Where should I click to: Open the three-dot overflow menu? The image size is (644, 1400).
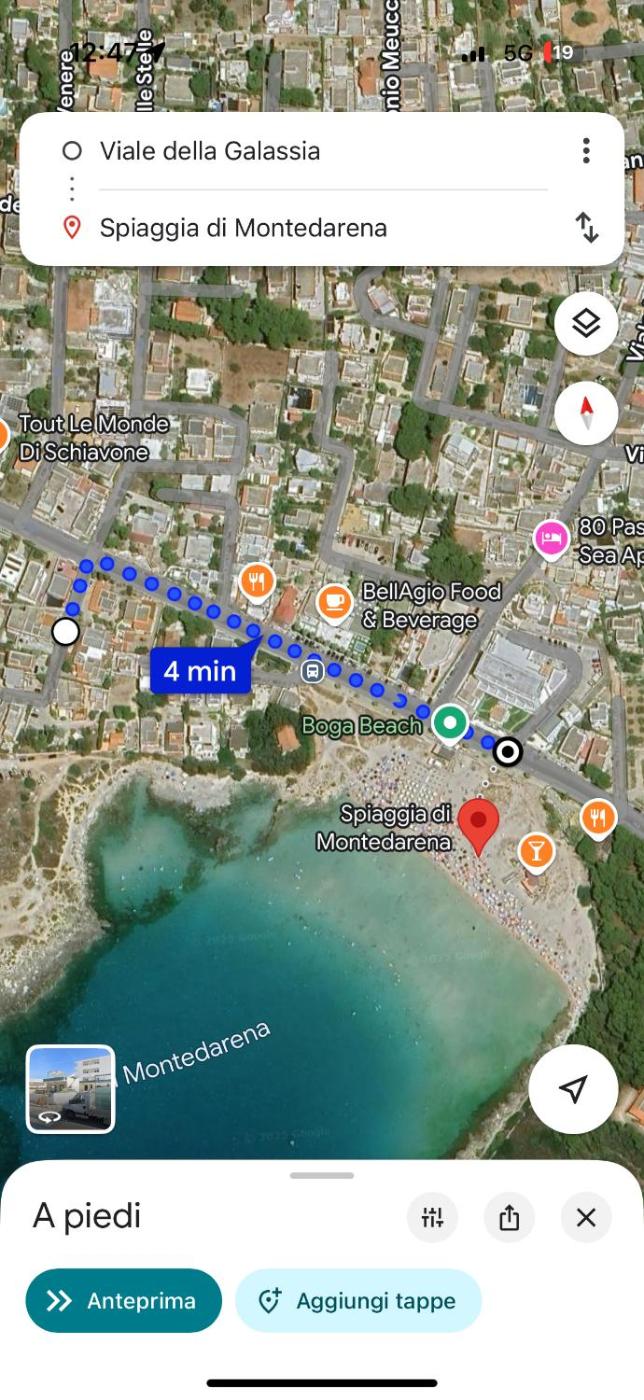tap(586, 151)
